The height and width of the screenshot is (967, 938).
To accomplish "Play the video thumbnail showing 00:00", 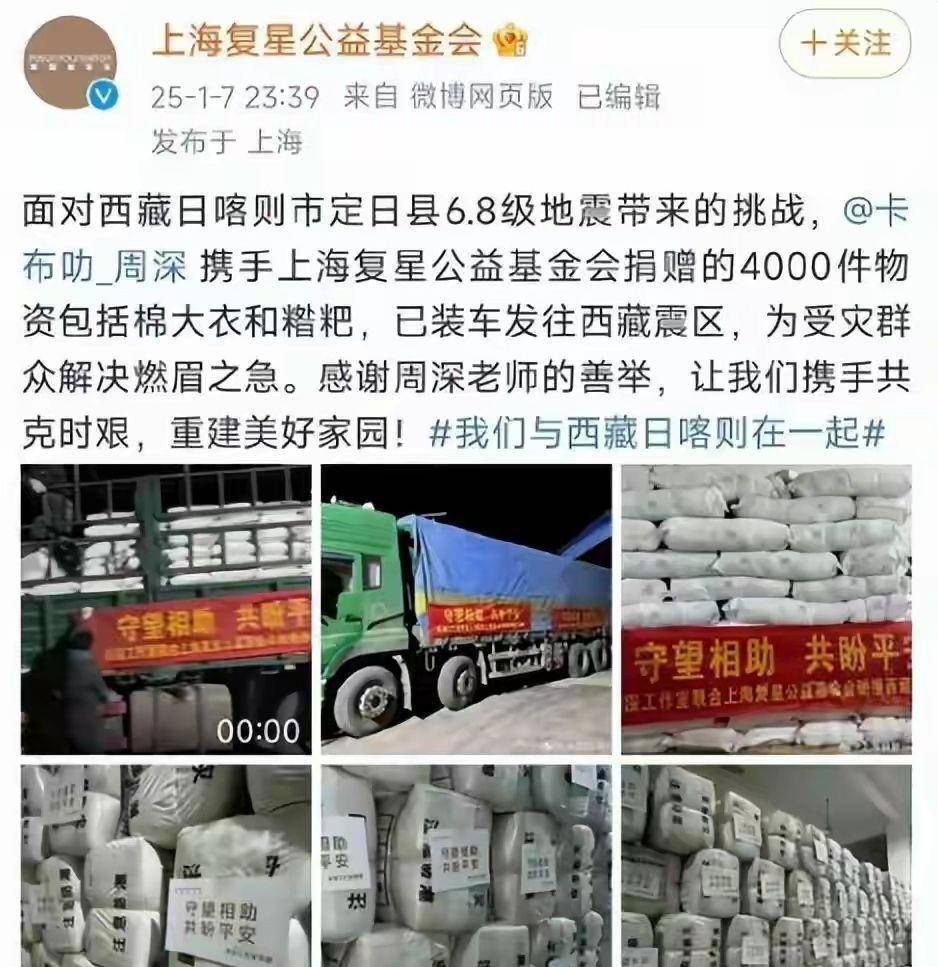I will click(166, 609).
